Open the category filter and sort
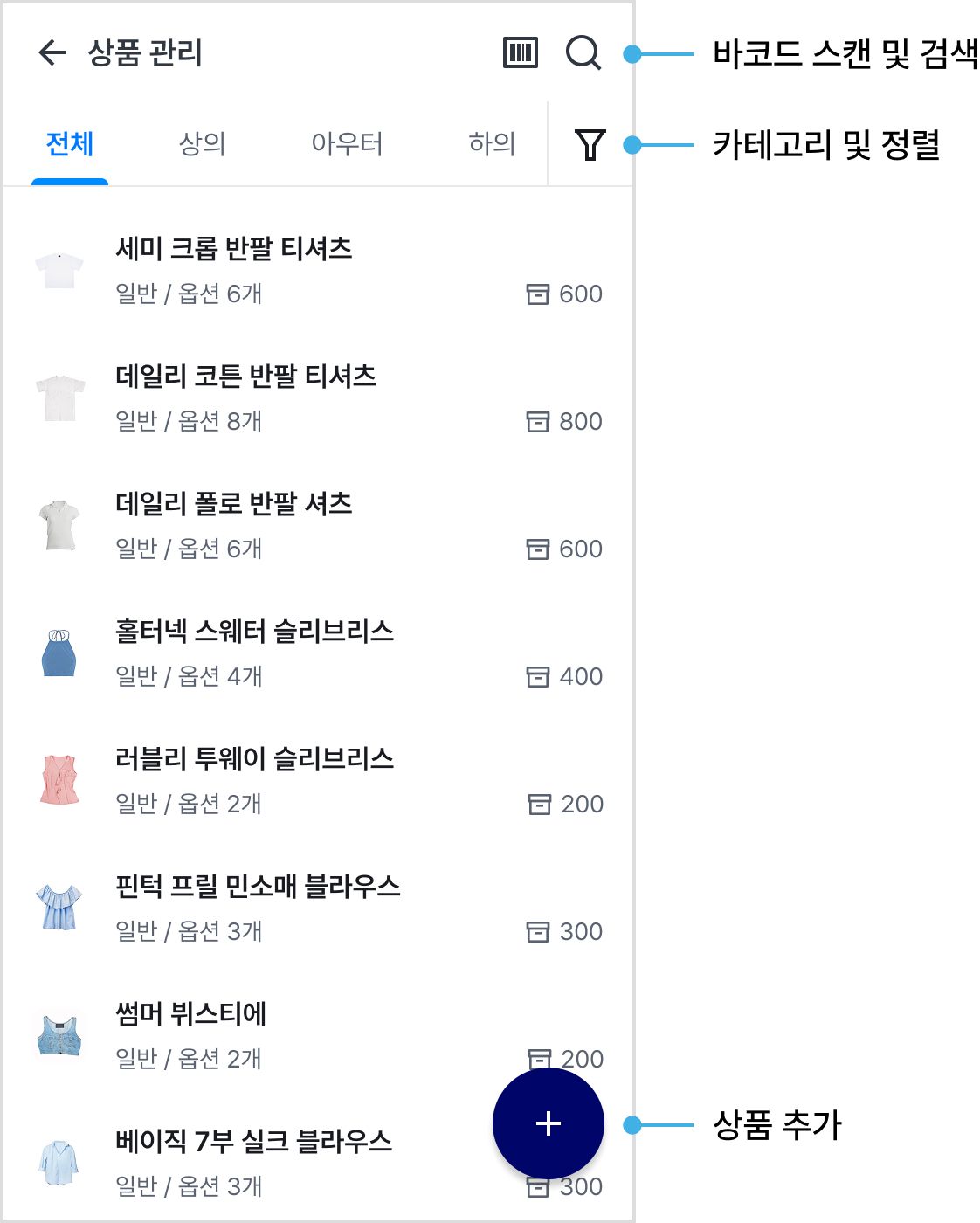 coord(590,144)
